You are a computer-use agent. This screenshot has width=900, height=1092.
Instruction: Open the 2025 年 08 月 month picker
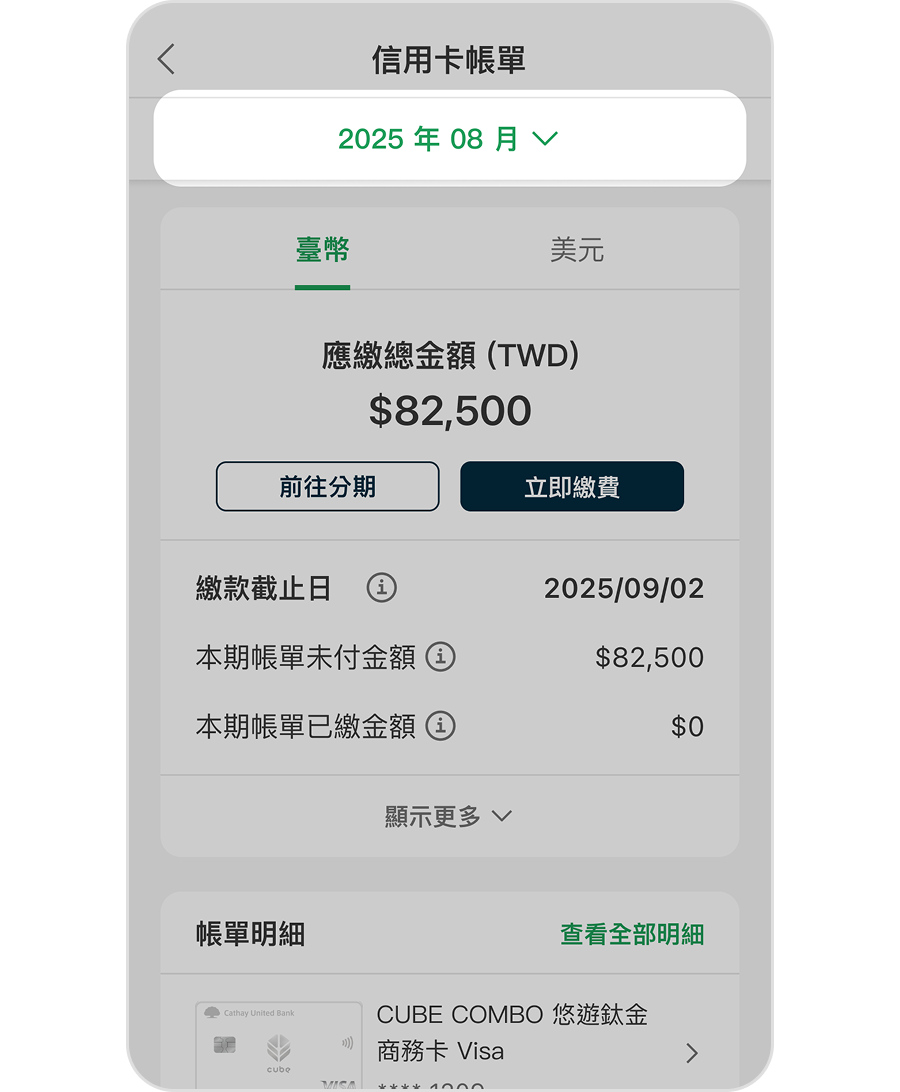click(448, 139)
